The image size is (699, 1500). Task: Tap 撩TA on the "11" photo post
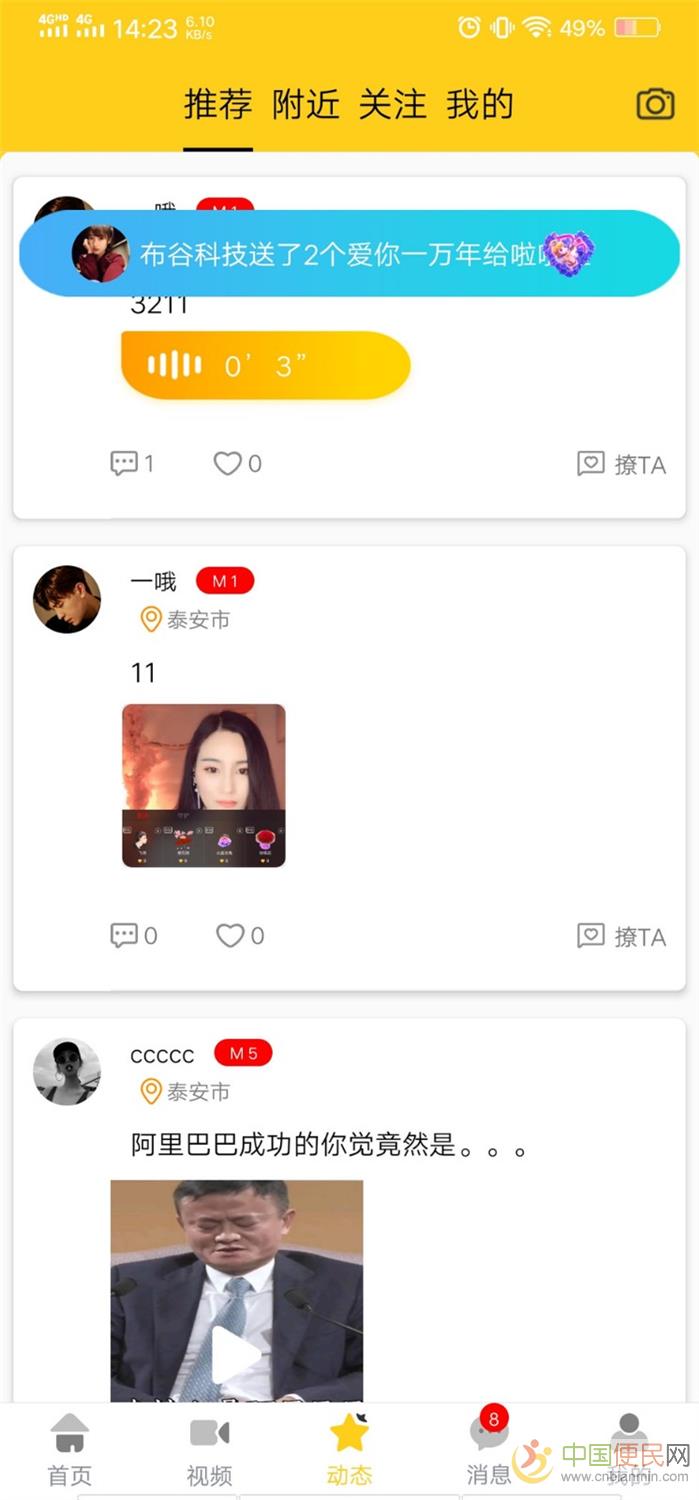point(621,936)
